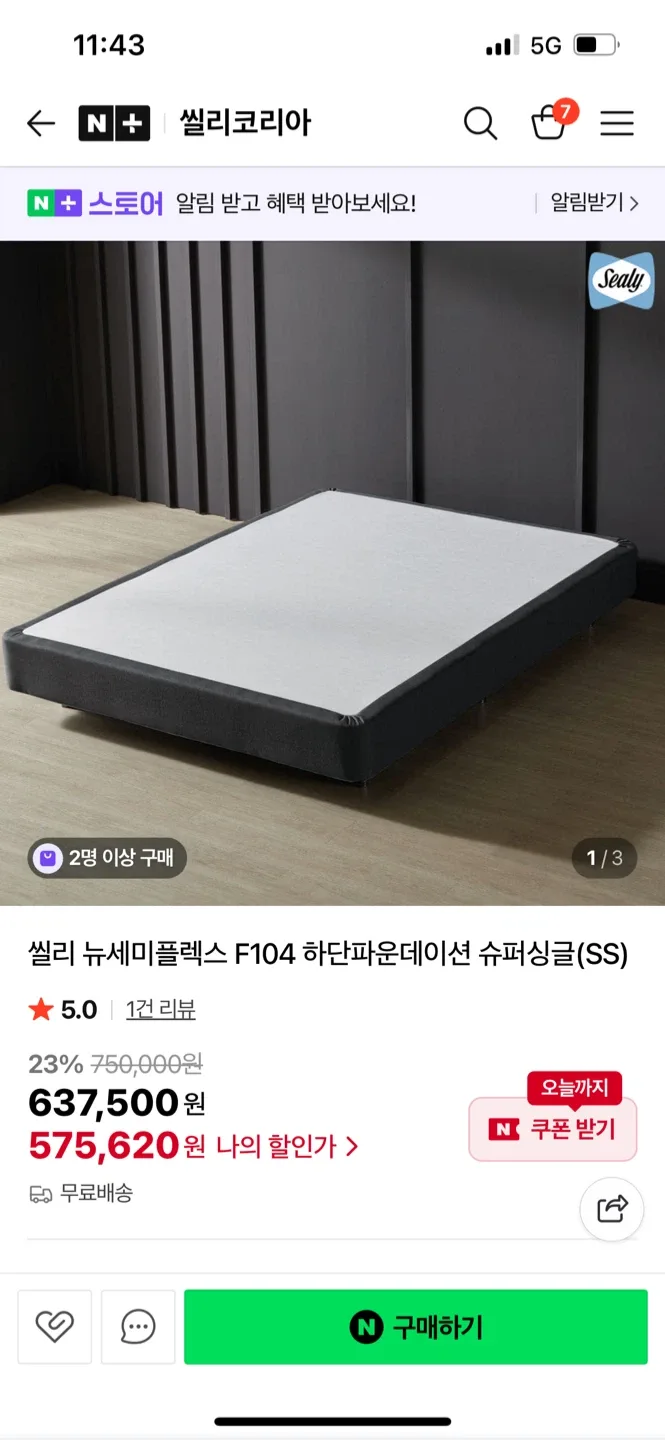This screenshot has width=665, height=1440.
Task: Open the N+ store home logo
Action: point(114,123)
